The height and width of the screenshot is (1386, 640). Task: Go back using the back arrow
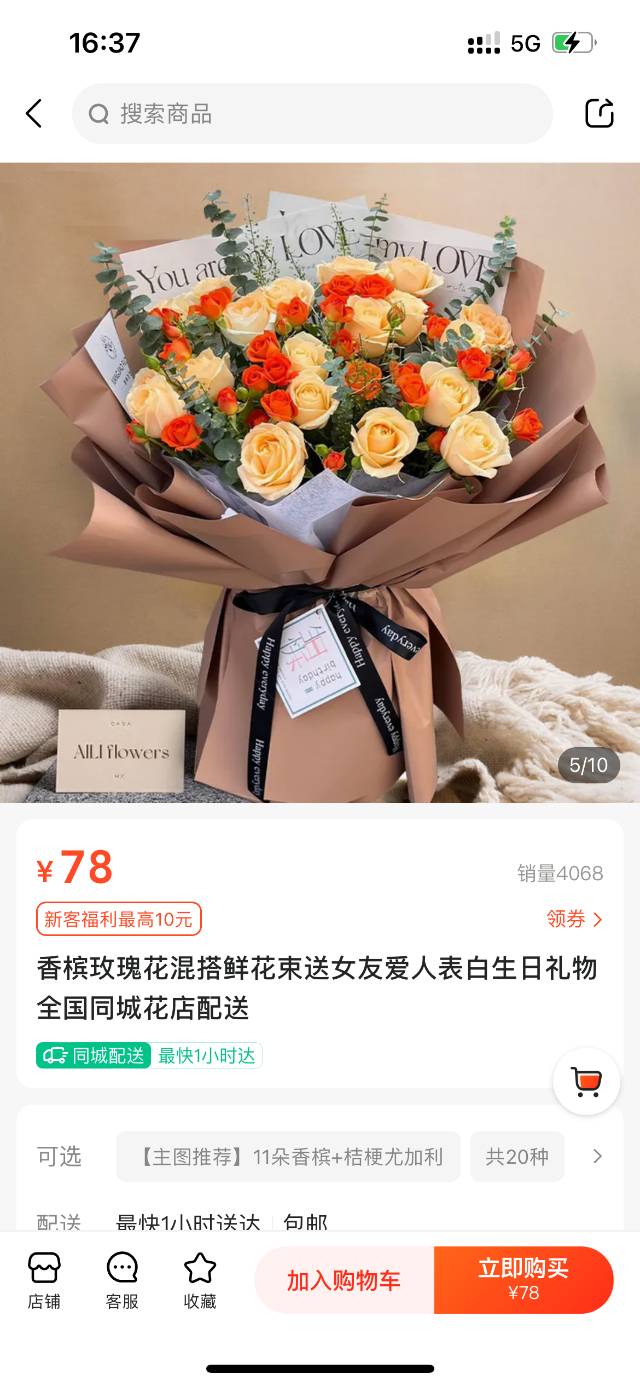34,114
